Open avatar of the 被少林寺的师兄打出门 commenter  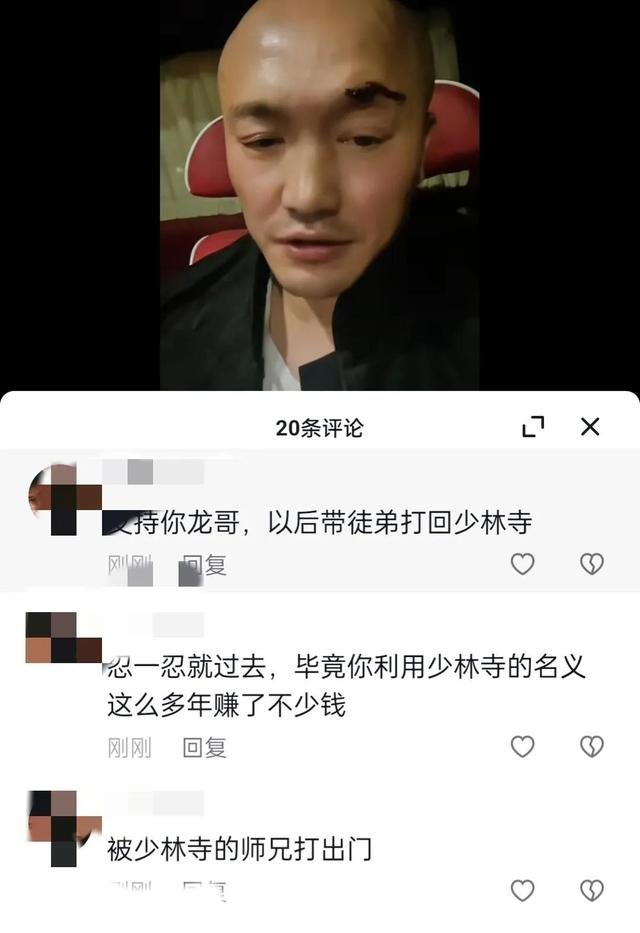64,828
